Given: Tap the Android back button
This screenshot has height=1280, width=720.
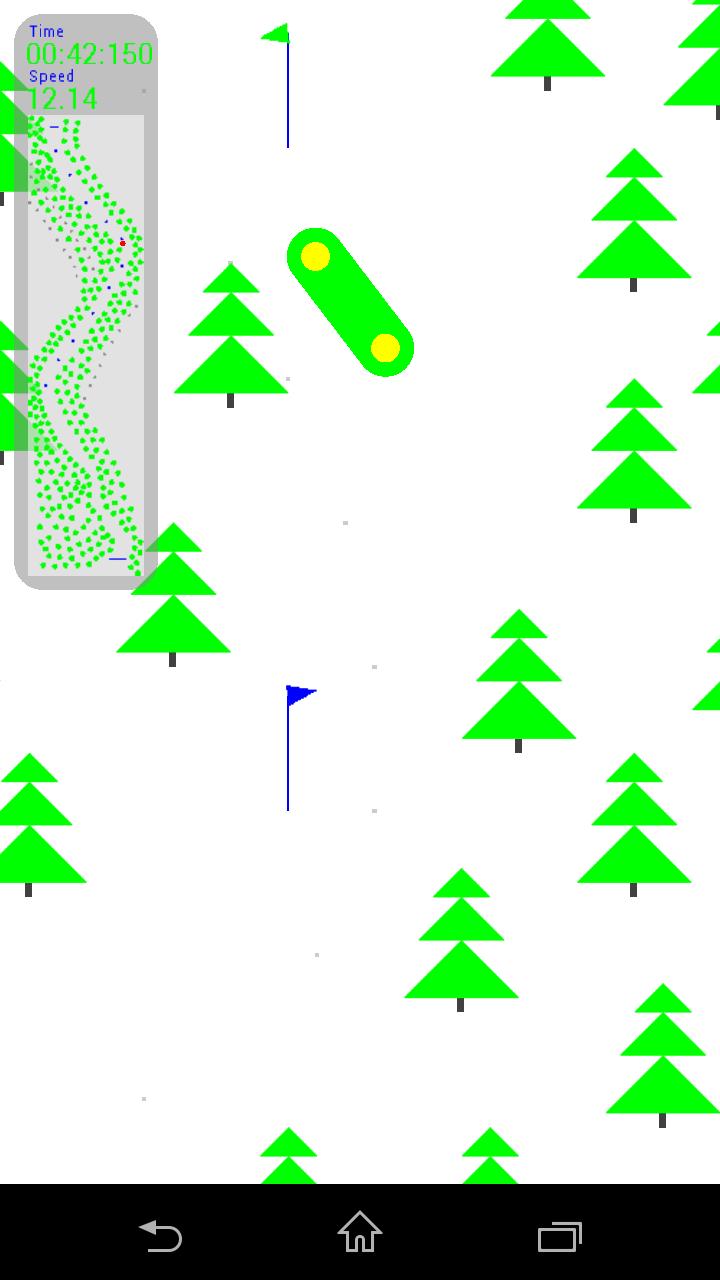Looking at the screenshot, I should pos(160,1235).
